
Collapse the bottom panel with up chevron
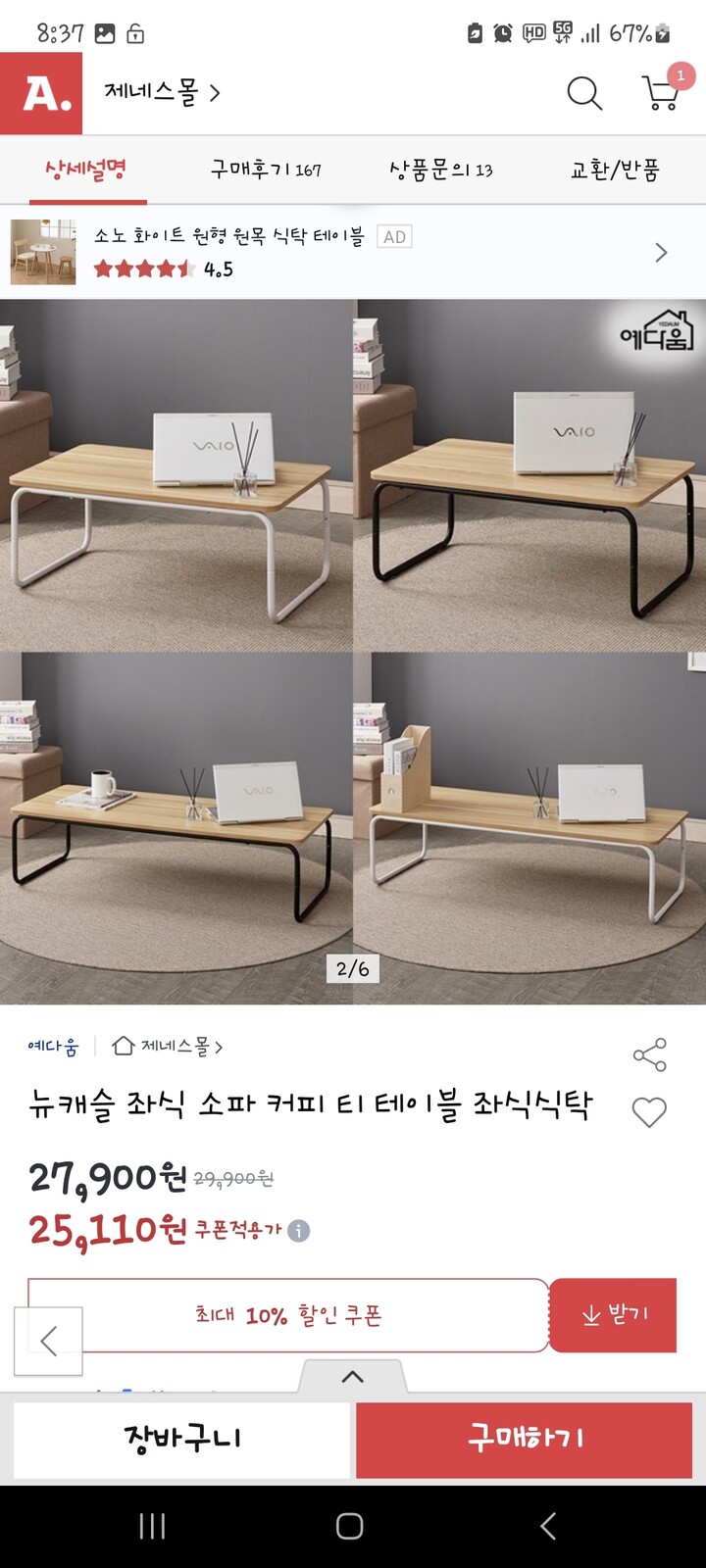tap(353, 1376)
